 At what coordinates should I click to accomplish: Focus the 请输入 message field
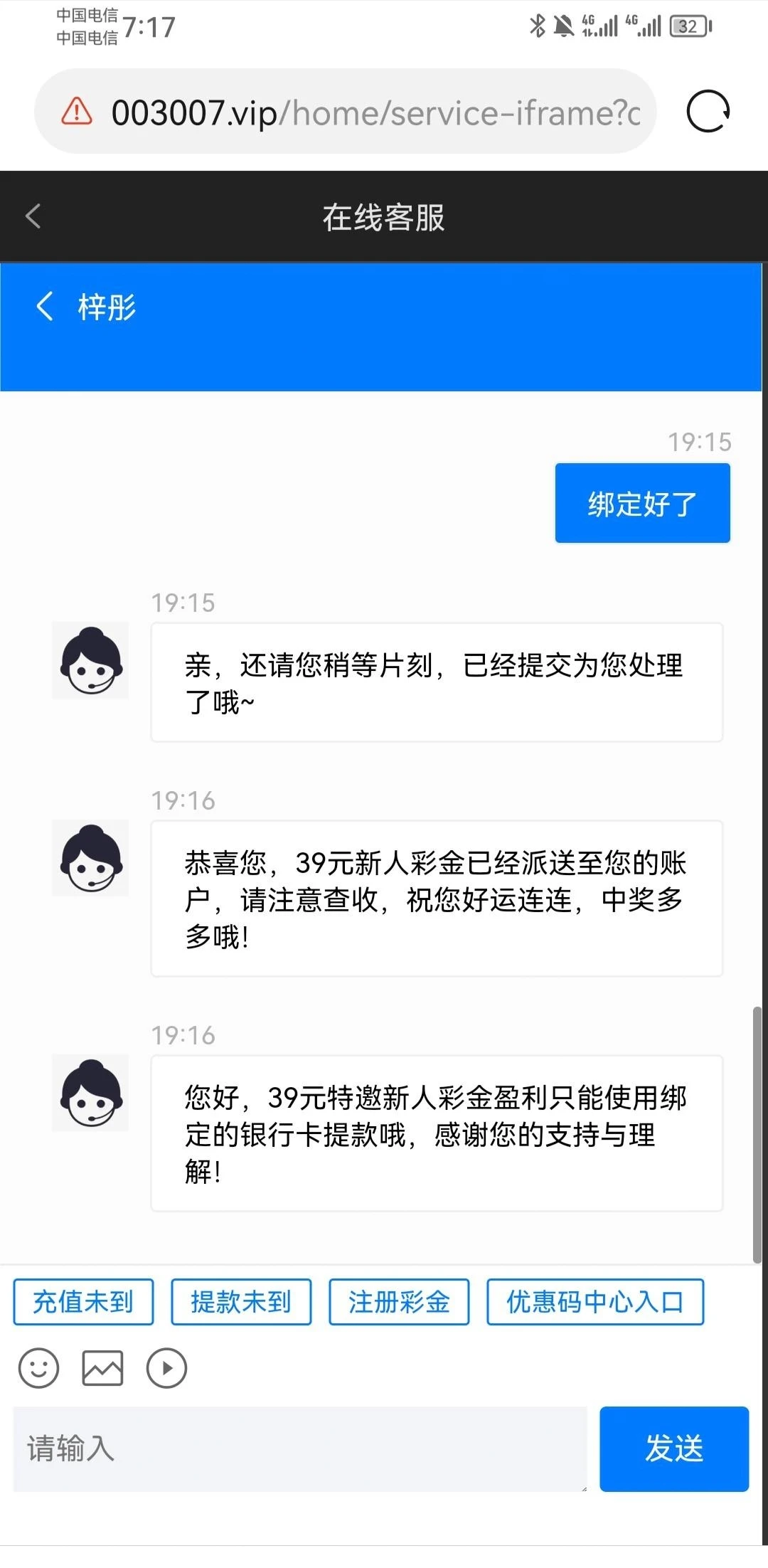(299, 1448)
